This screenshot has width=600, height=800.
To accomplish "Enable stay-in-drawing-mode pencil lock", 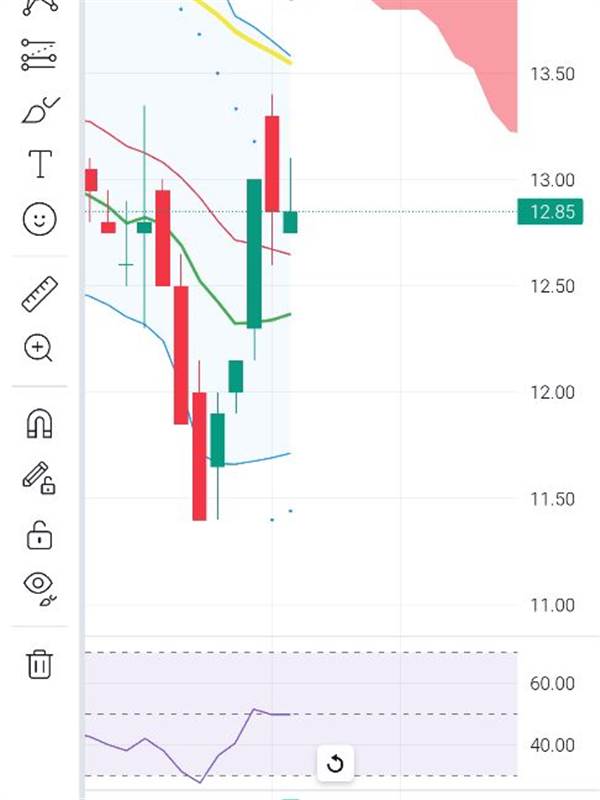I will tap(39, 478).
